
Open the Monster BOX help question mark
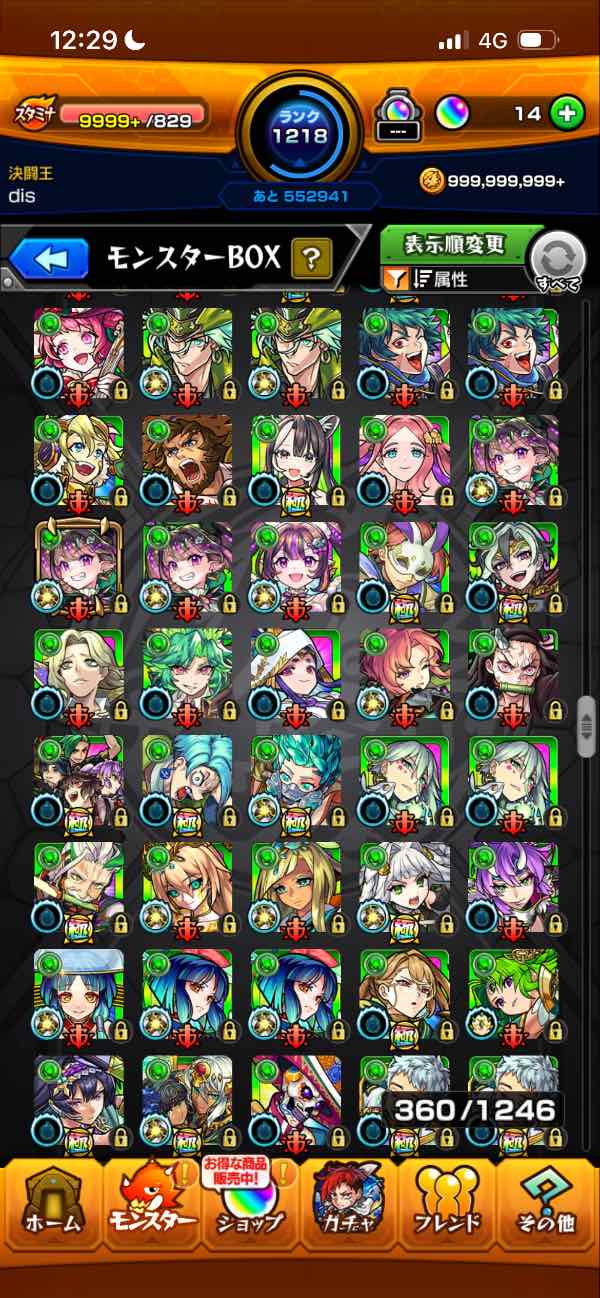coord(311,260)
